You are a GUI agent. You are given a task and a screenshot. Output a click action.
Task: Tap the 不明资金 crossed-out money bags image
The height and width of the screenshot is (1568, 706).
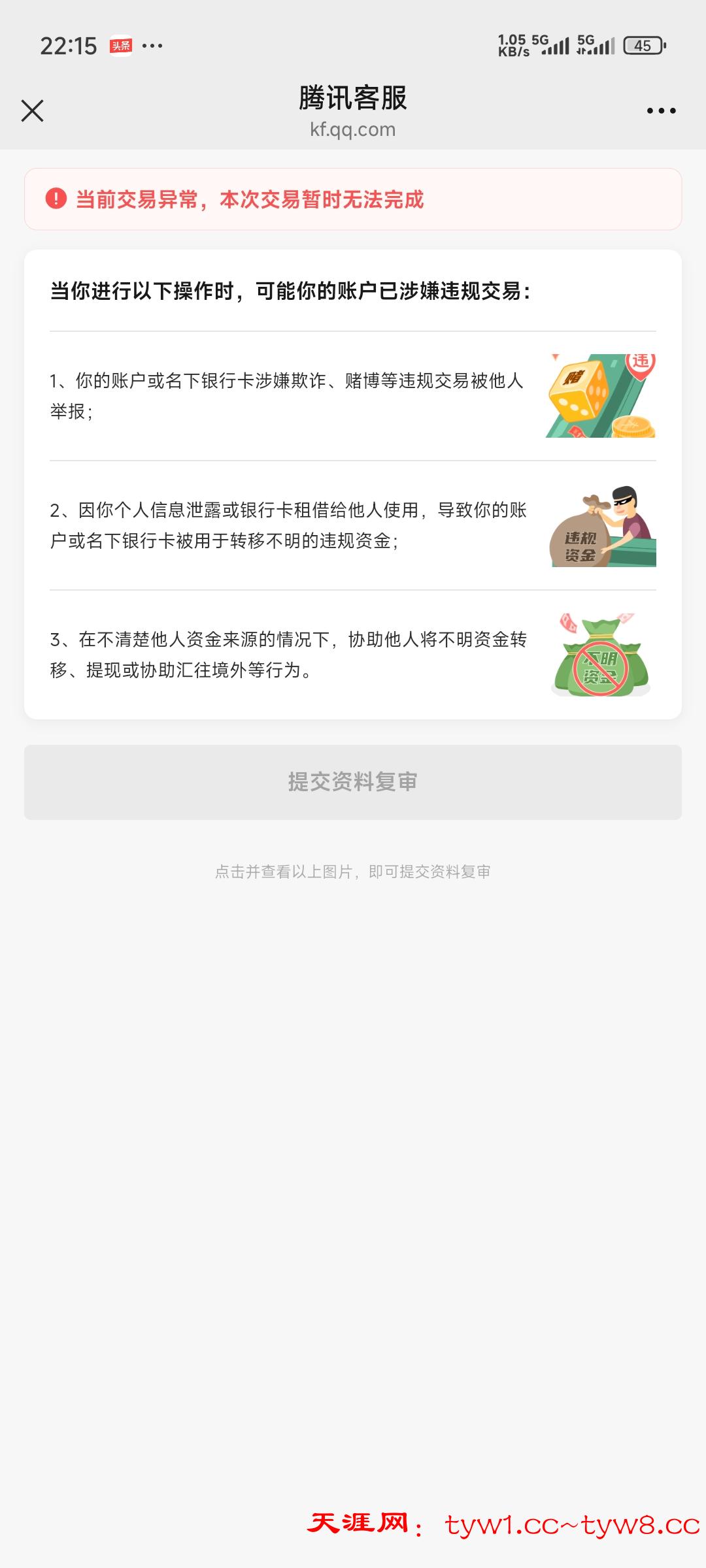[601, 653]
